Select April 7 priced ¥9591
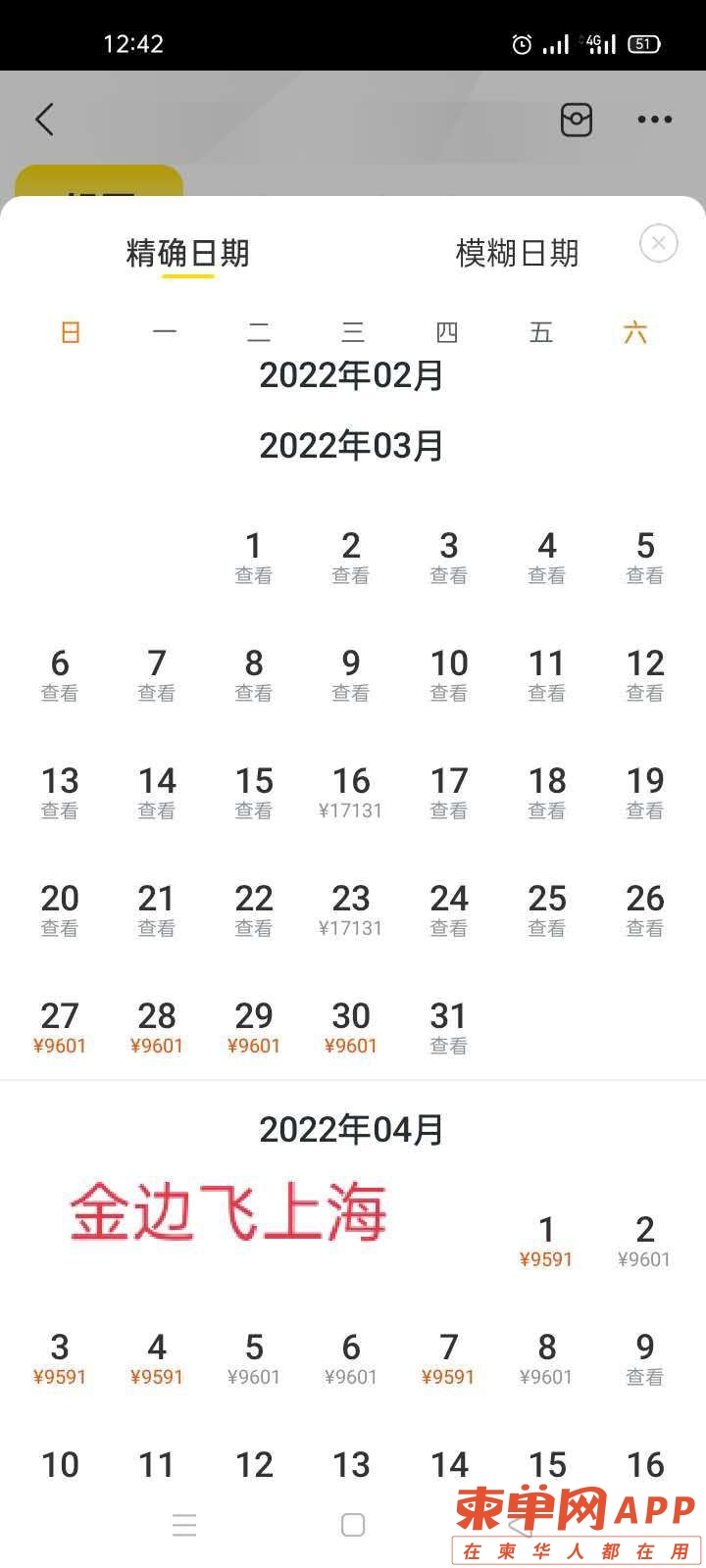The image size is (706, 1568). pyautogui.click(x=448, y=1358)
